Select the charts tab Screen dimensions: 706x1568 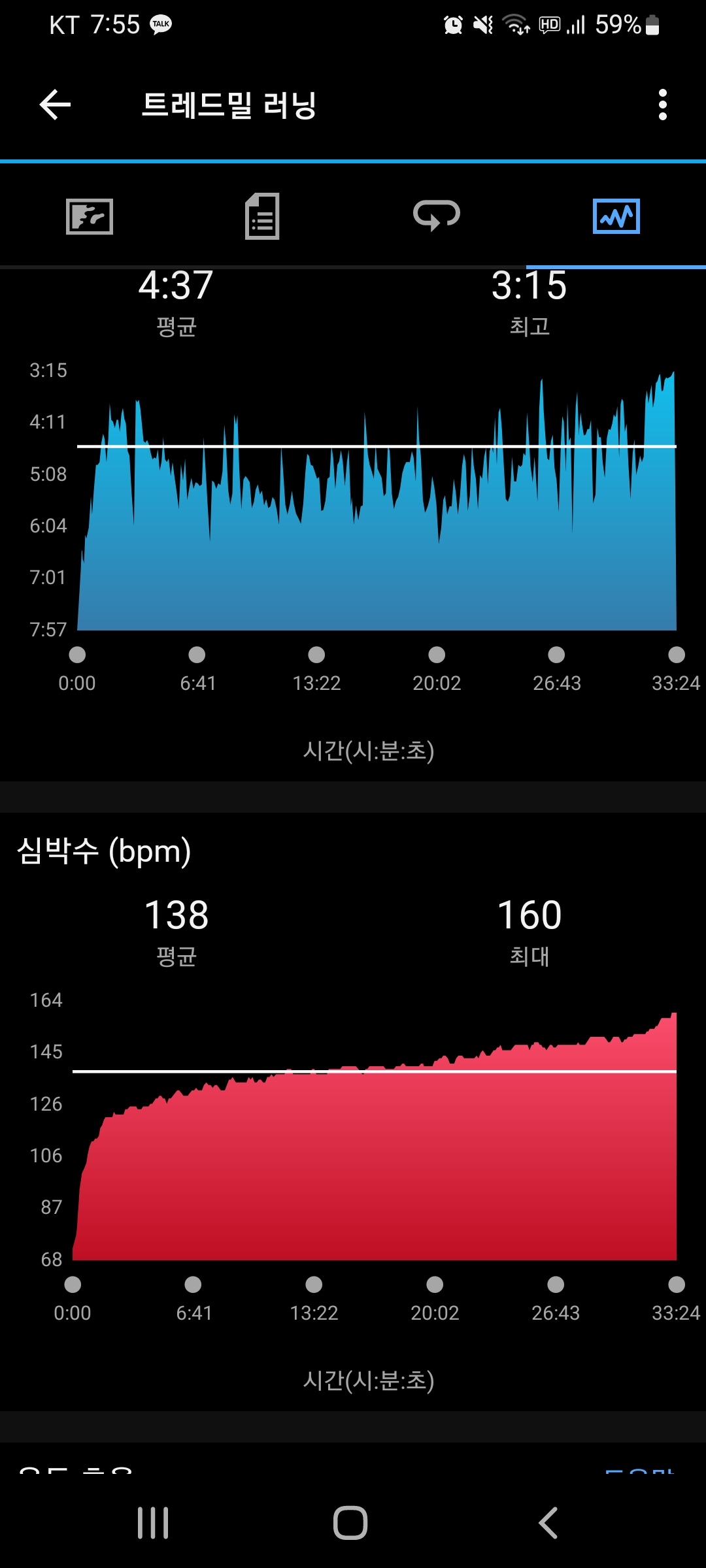click(616, 216)
